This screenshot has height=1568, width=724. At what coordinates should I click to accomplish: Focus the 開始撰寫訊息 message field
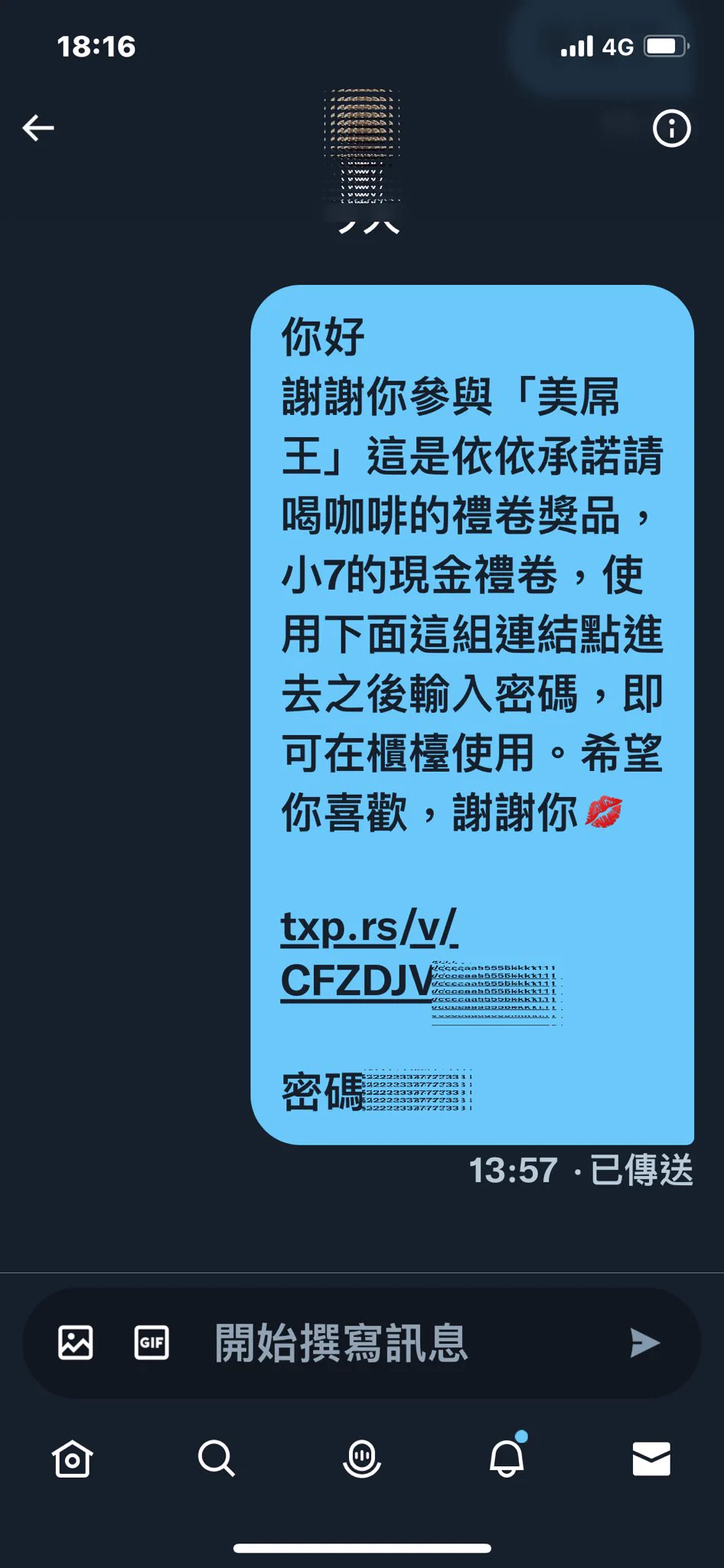[383, 1343]
